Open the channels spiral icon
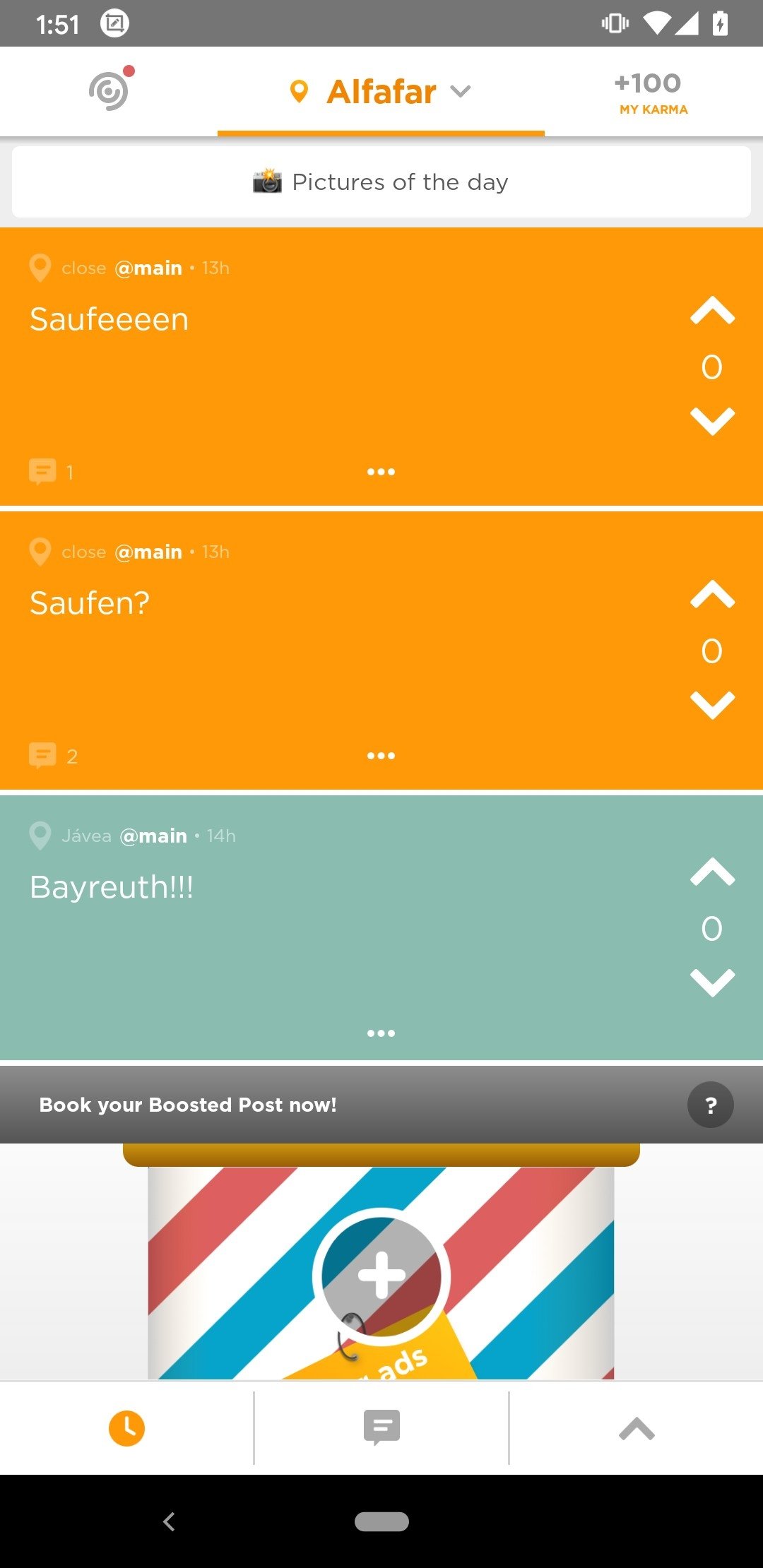Viewport: 763px width, 1568px height. [x=109, y=90]
